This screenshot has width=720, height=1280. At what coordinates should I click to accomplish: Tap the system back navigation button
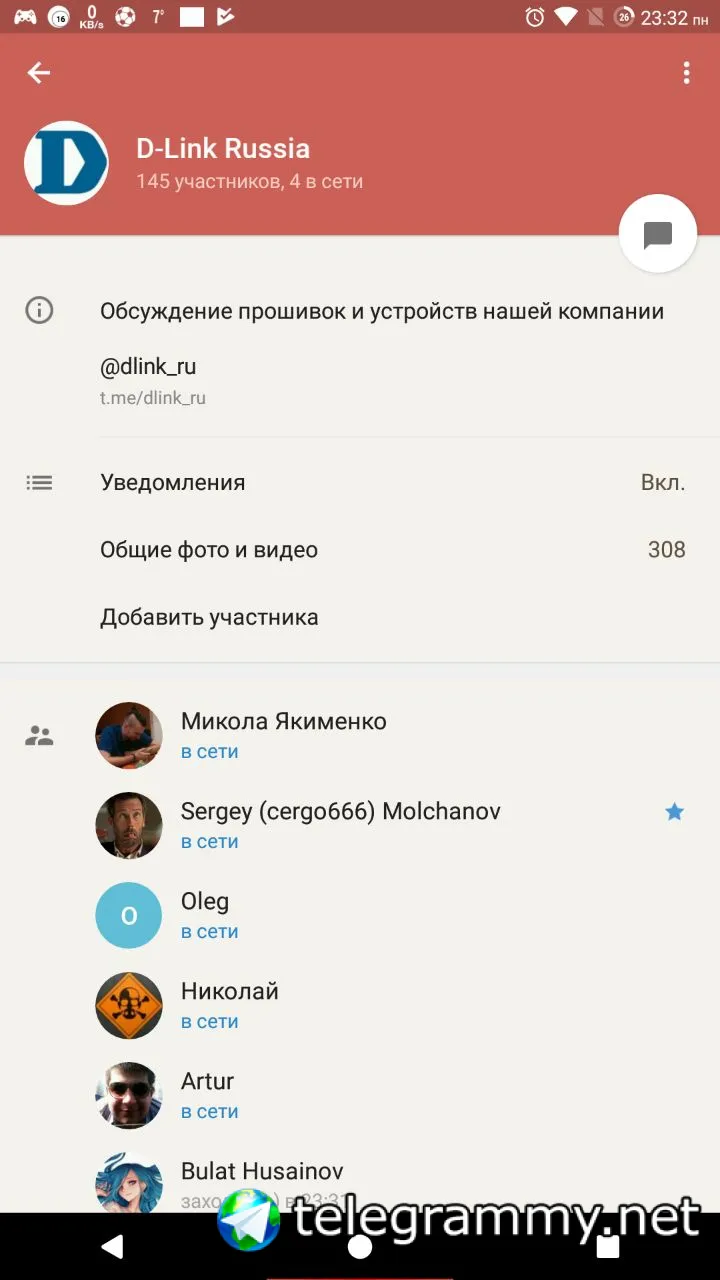(x=113, y=1246)
